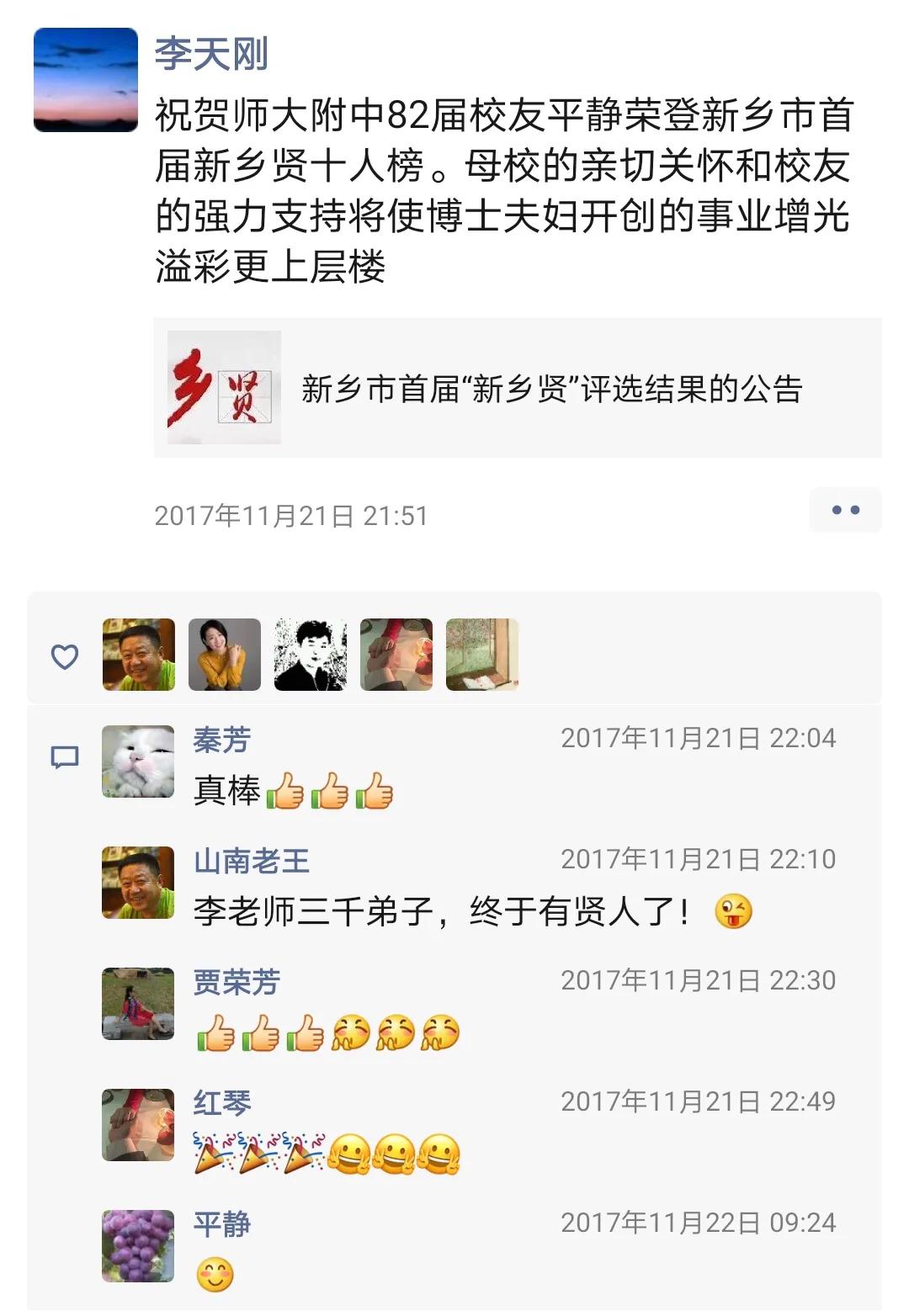Tap the heart like icon
Viewport: 909px width, 1316px height.
65,658
